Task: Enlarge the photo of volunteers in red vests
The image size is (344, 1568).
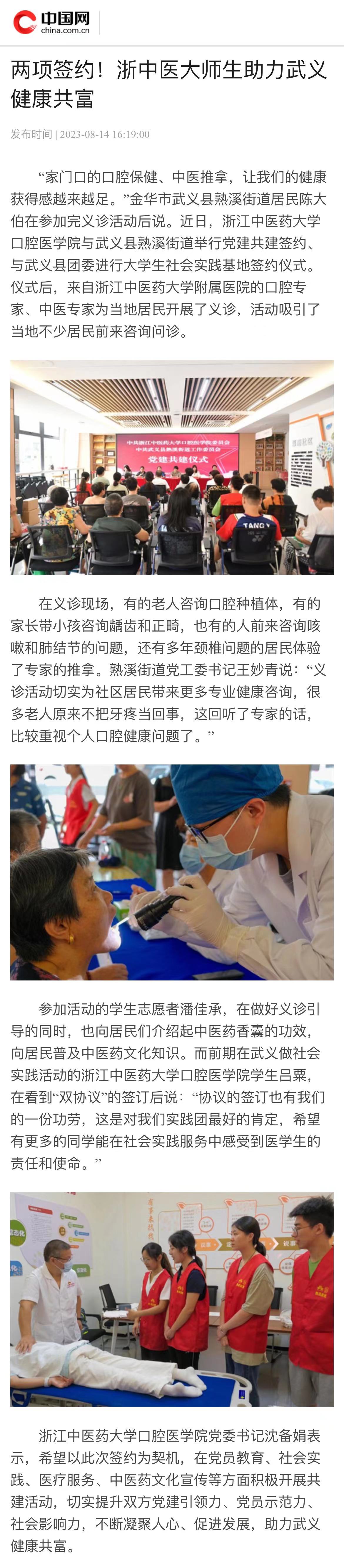Action: tap(172, 1298)
